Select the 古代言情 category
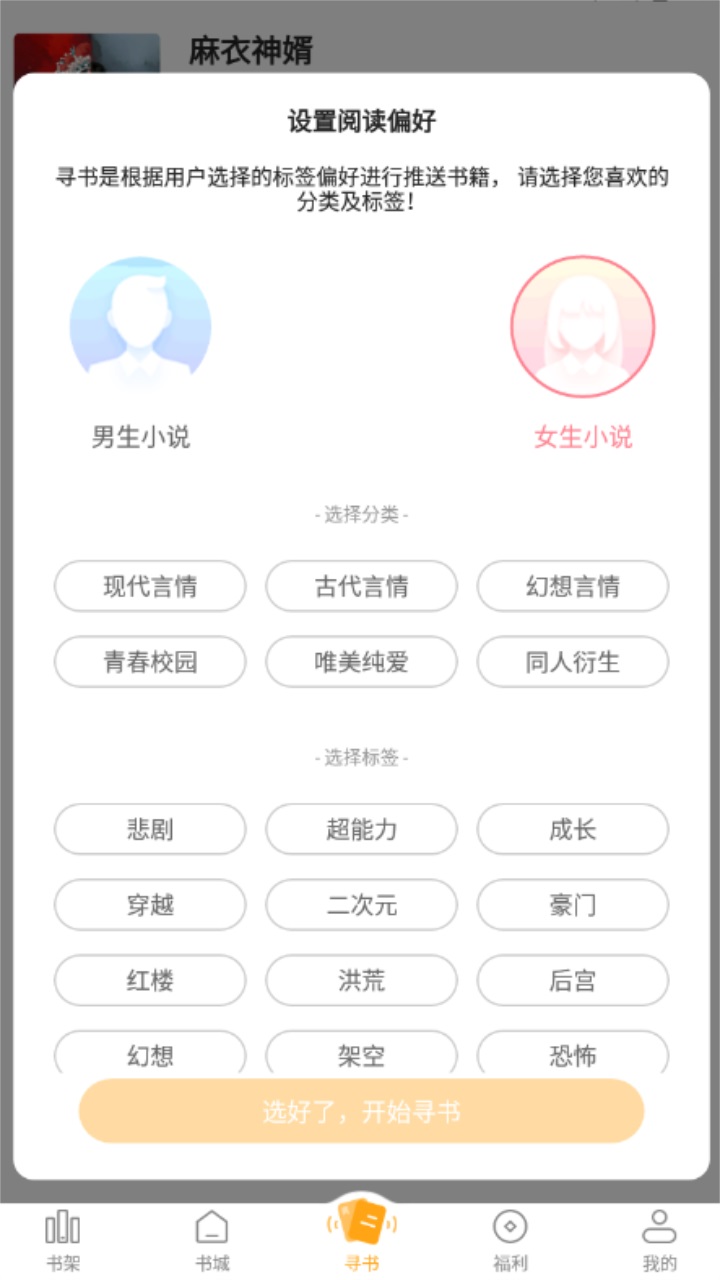The height and width of the screenshot is (1280, 720). pos(360,587)
